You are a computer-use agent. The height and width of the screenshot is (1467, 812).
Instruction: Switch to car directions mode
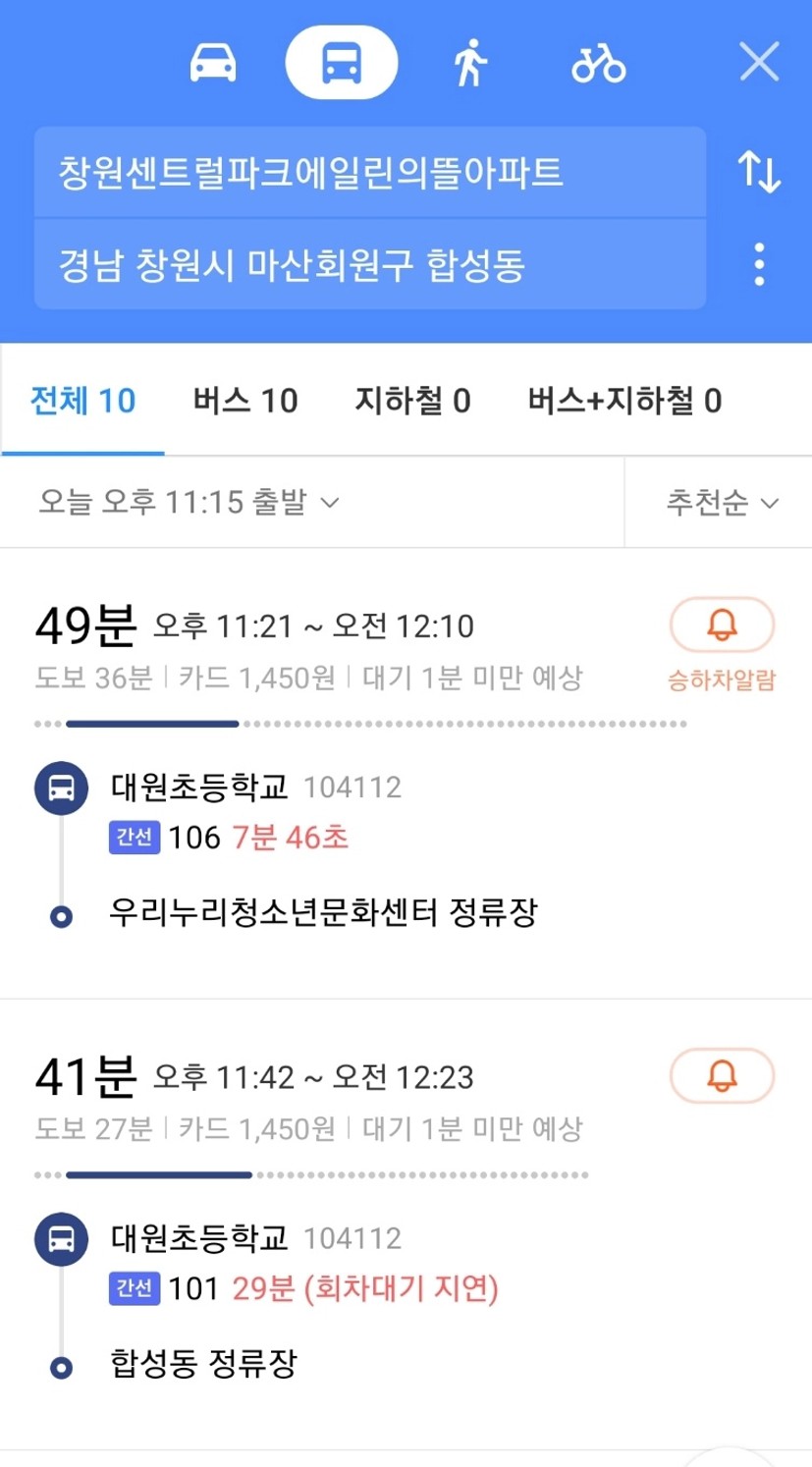pyautogui.click(x=213, y=63)
